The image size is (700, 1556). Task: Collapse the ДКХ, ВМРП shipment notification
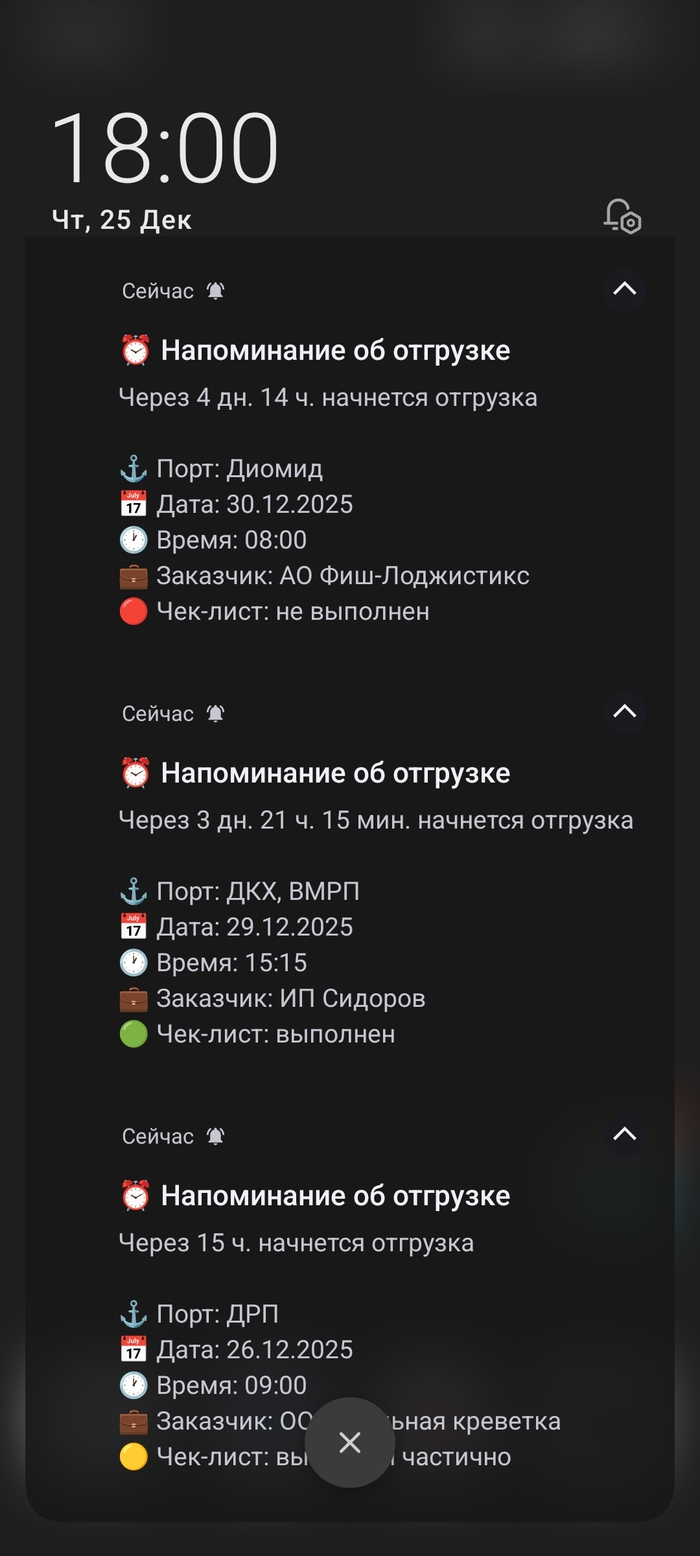click(x=624, y=712)
